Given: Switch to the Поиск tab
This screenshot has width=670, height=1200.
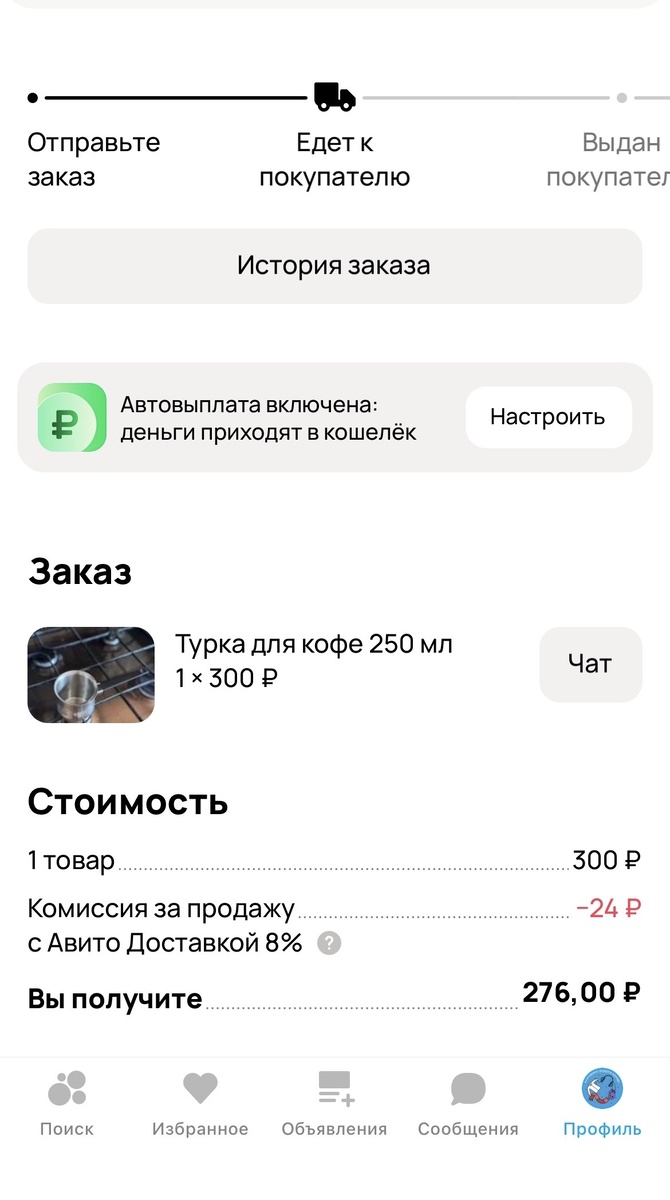Looking at the screenshot, I should coord(67,1104).
